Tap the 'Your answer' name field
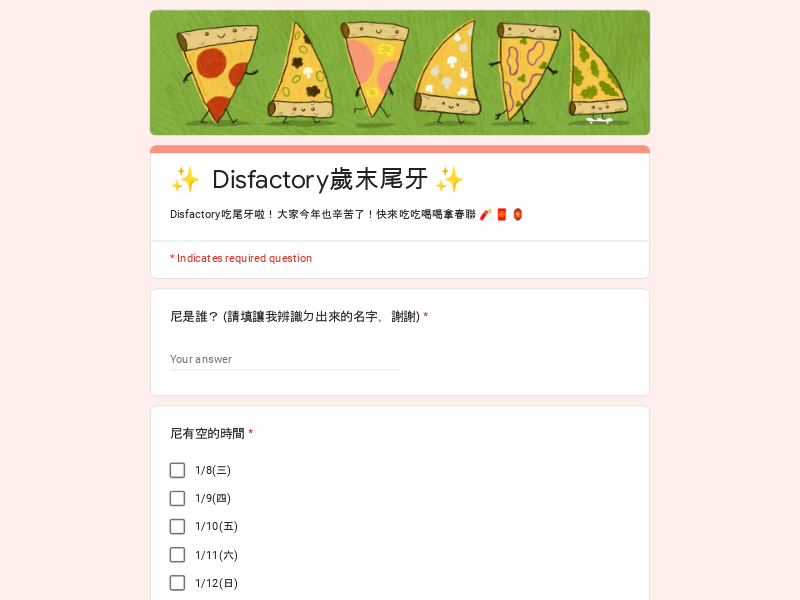The width and height of the screenshot is (800, 600). pos(284,359)
